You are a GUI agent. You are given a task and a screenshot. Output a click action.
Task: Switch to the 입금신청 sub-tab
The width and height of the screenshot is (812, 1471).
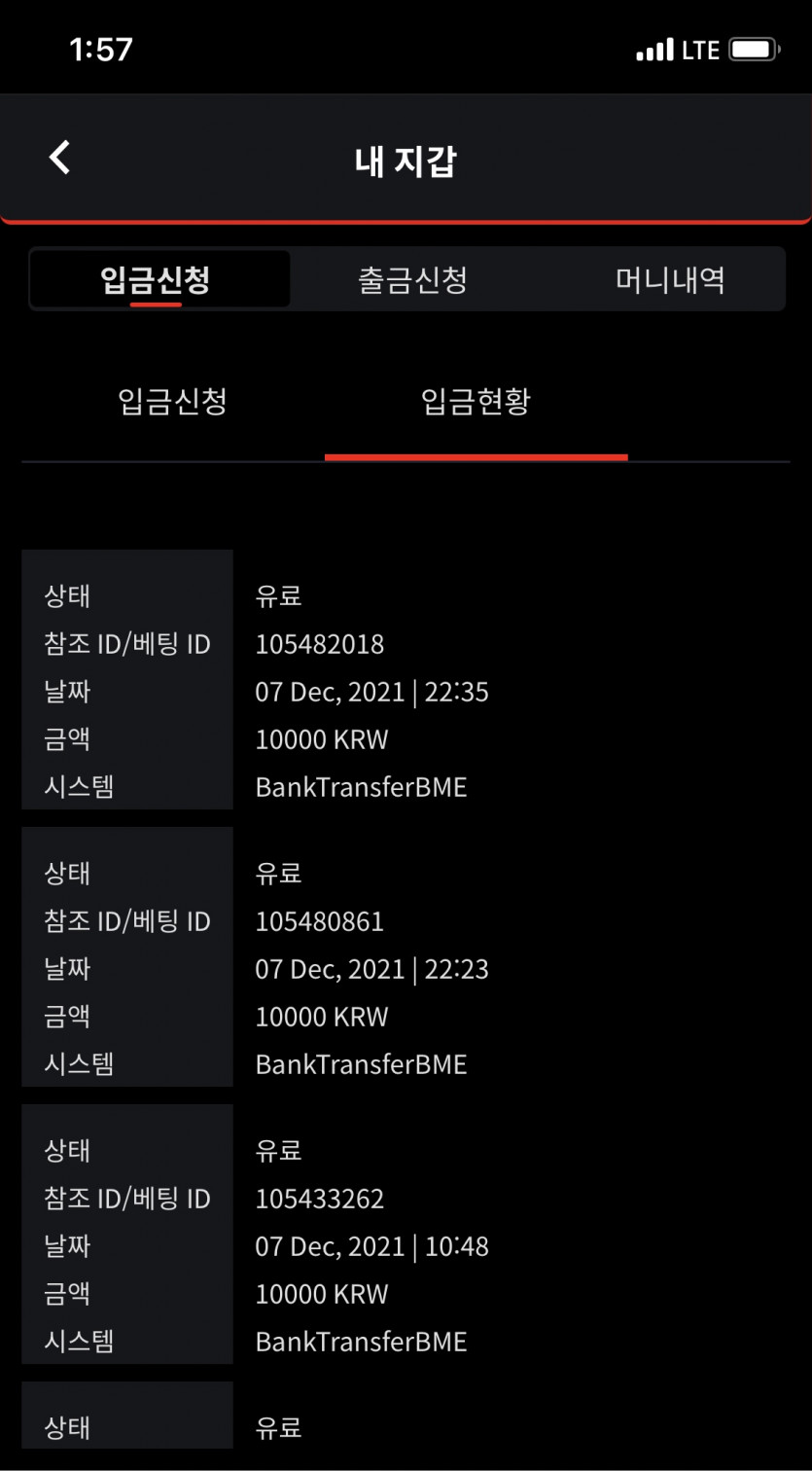coord(173,402)
